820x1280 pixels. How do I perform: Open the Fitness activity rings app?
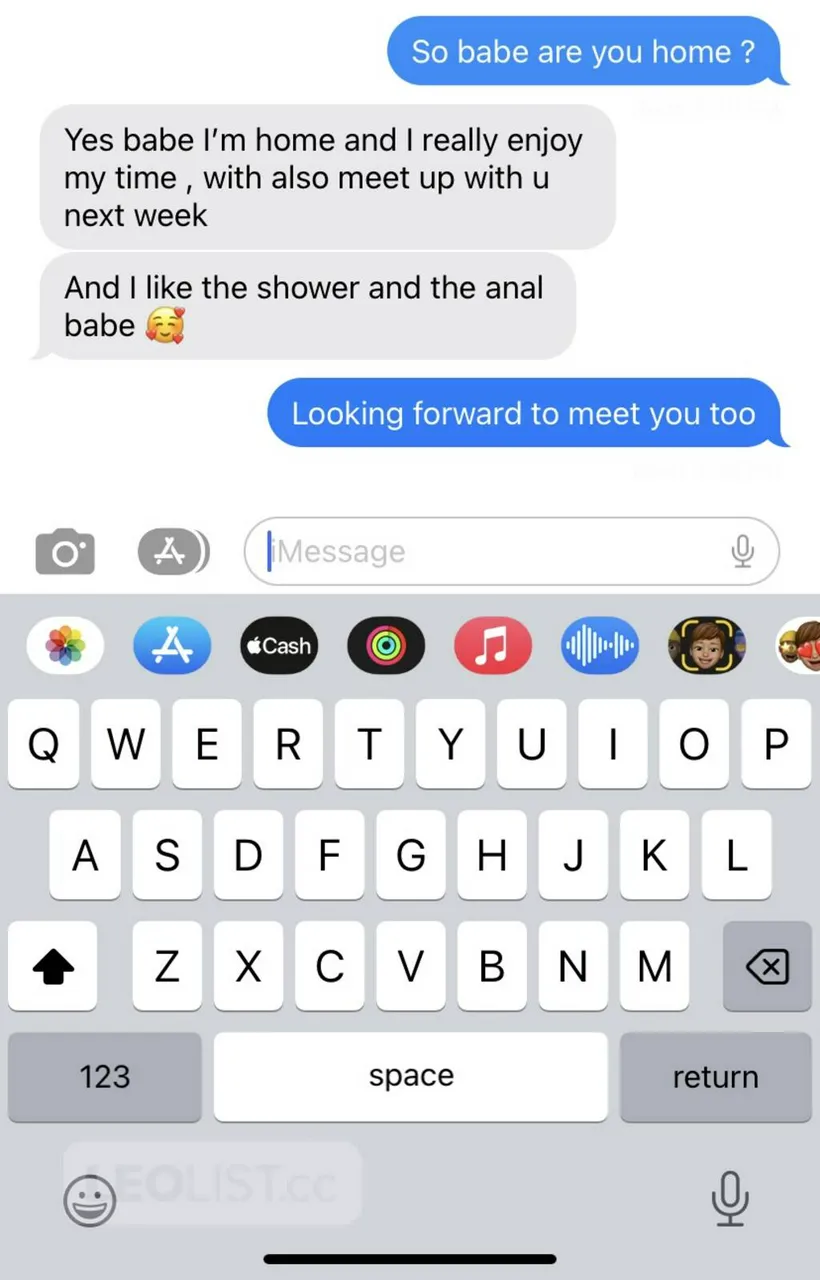(x=386, y=646)
